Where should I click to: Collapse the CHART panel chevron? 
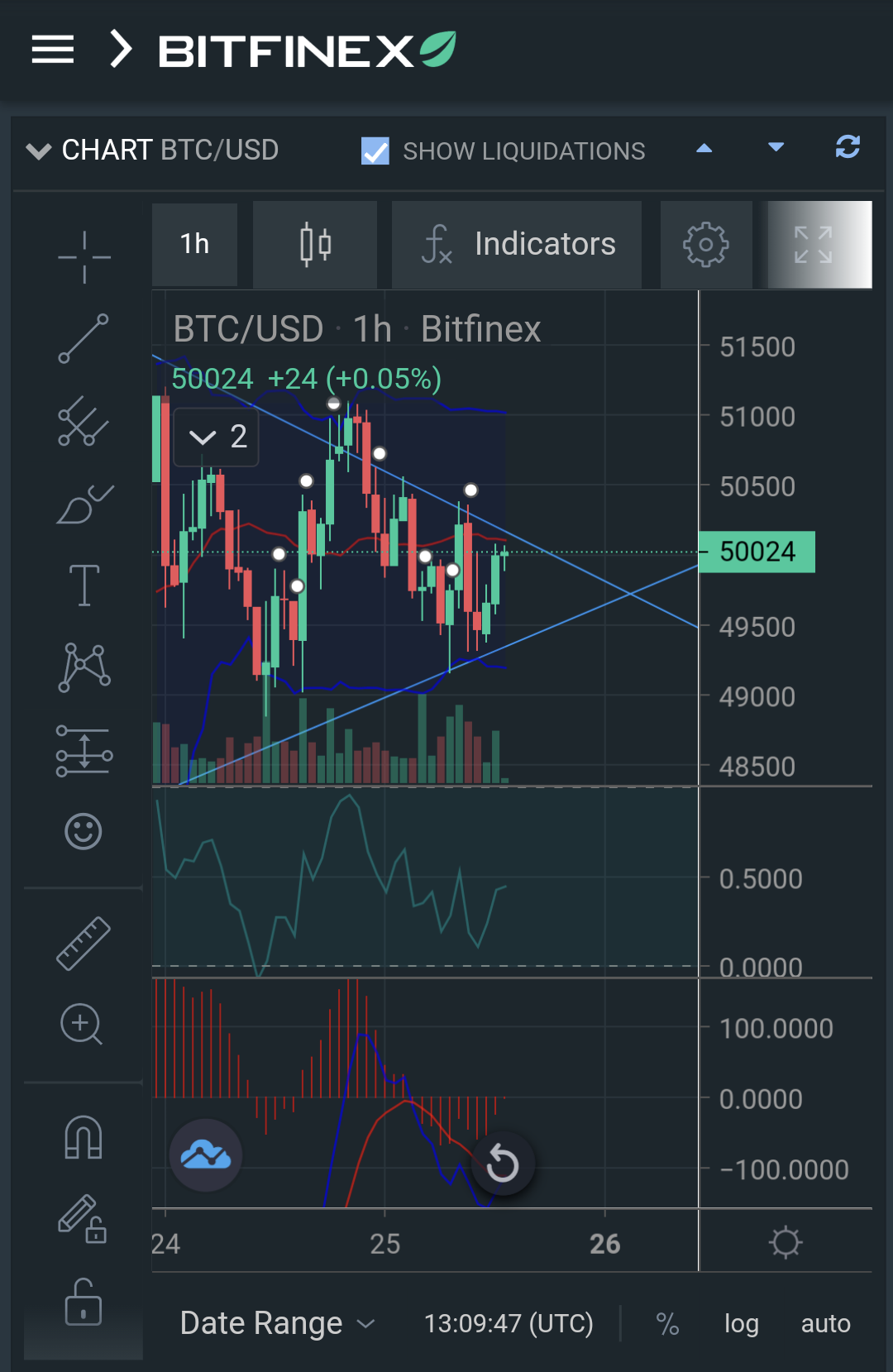pos(38,151)
